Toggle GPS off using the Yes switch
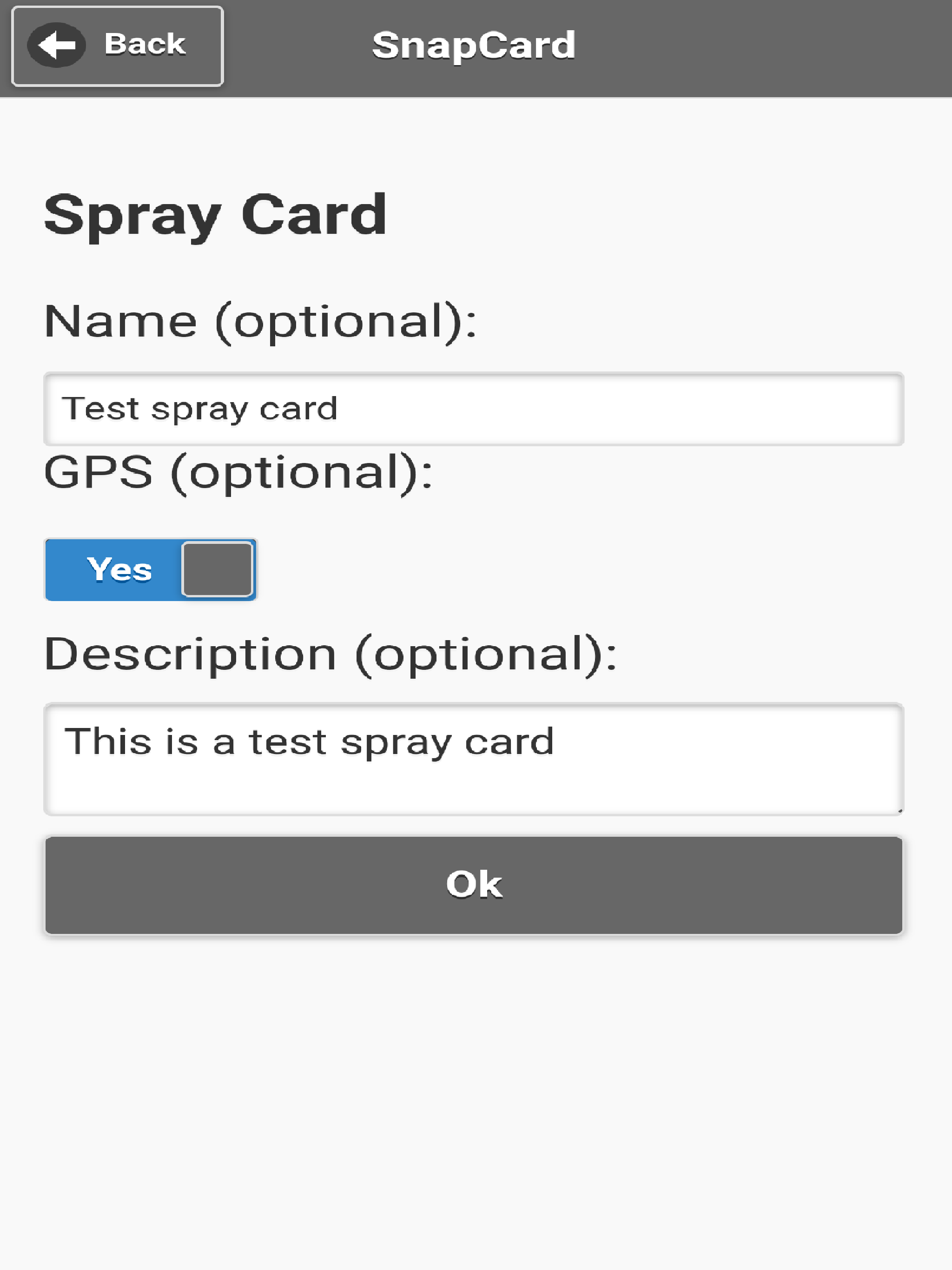Image resolution: width=952 pixels, height=1270 pixels. [150, 569]
